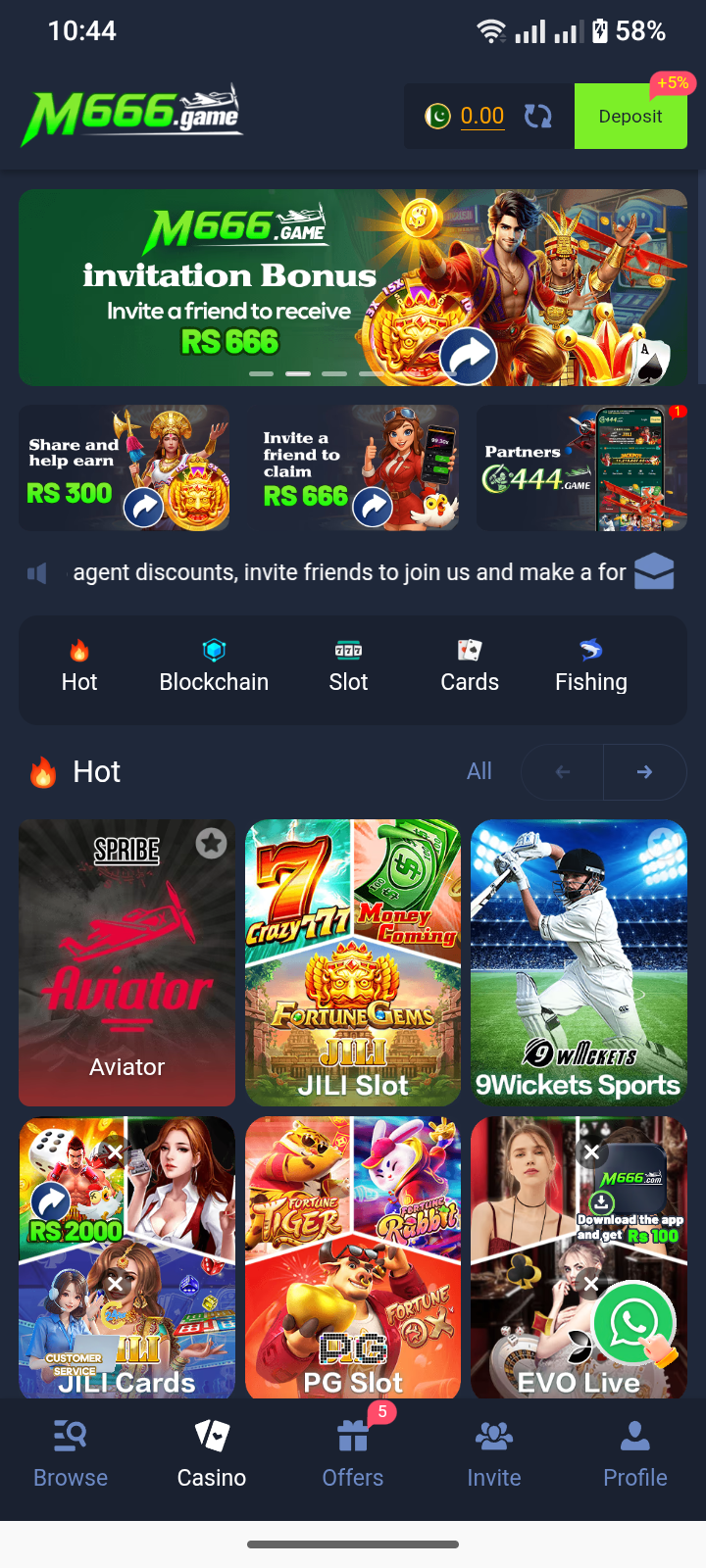Viewport: 706px width, 1568px height.
Task: Switch to the Browse tab
Action: tap(71, 1454)
